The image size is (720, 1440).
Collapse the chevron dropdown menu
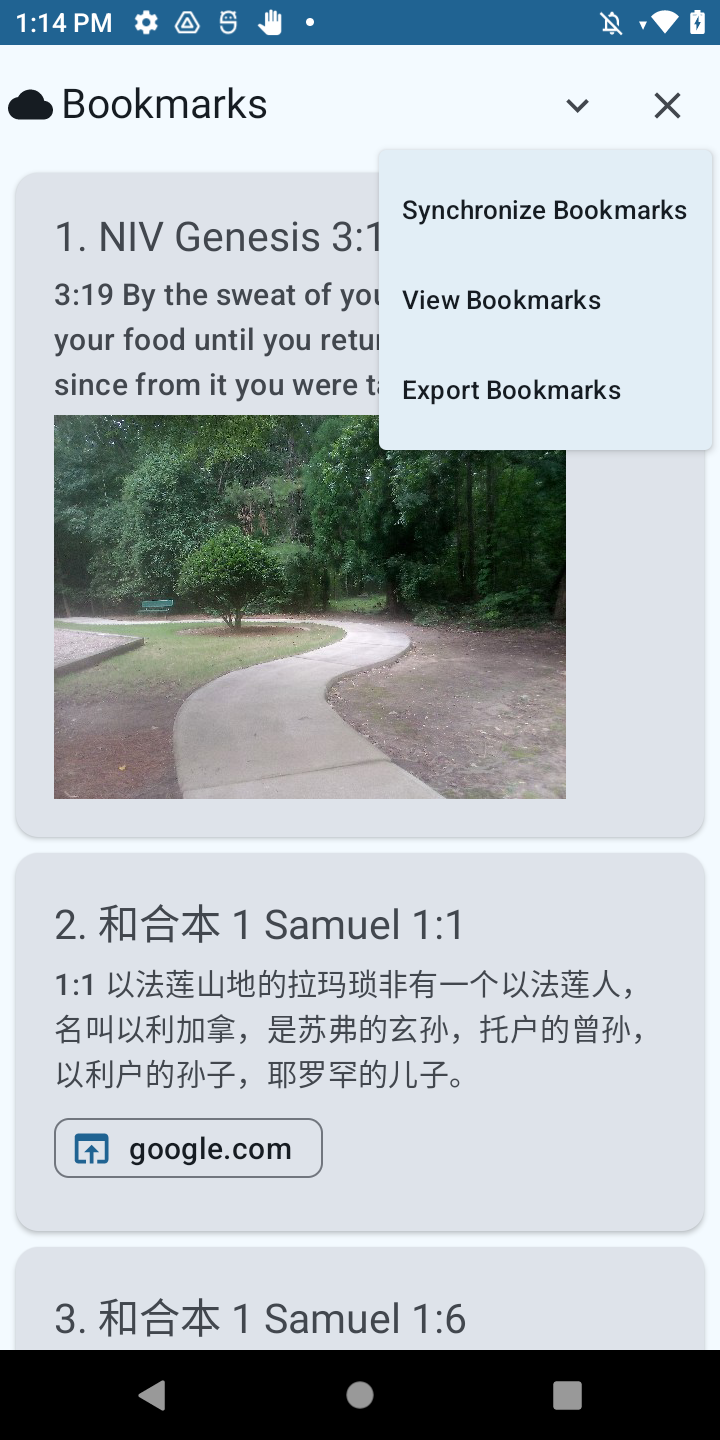[x=577, y=105]
